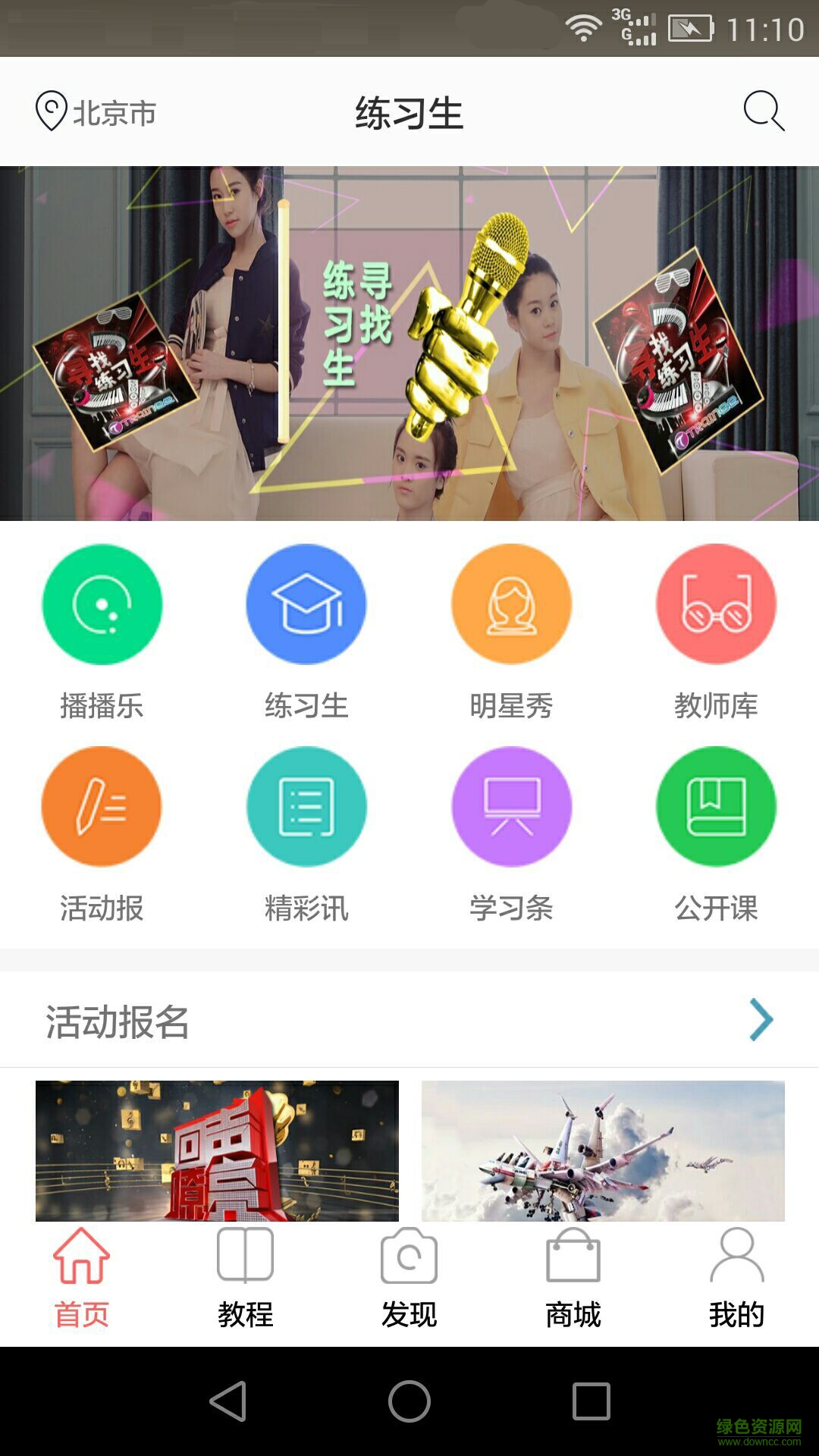Open 明星秀 star show icon
819x1456 pixels.
click(512, 604)
